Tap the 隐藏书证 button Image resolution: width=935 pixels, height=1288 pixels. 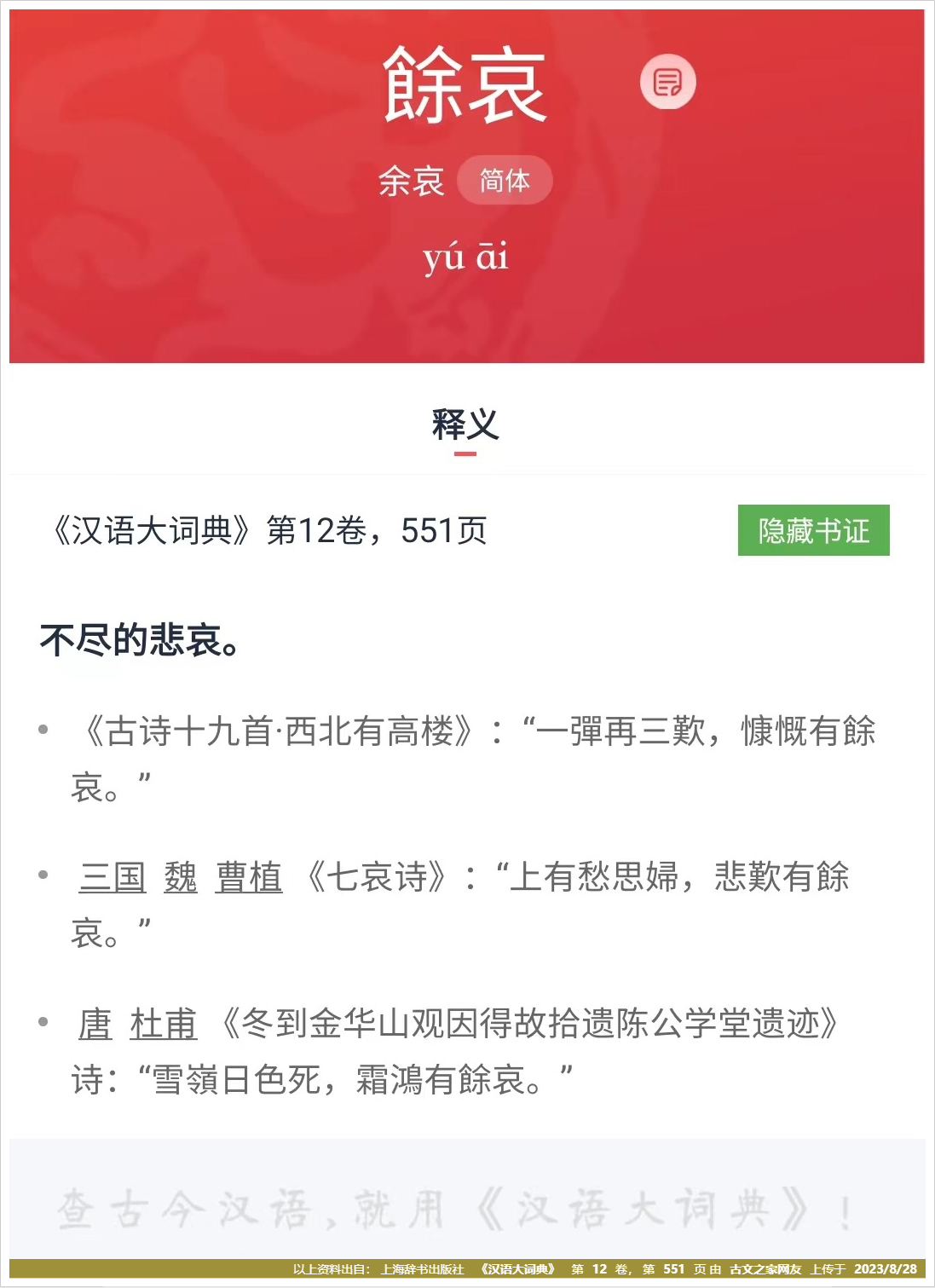(813, 530)
